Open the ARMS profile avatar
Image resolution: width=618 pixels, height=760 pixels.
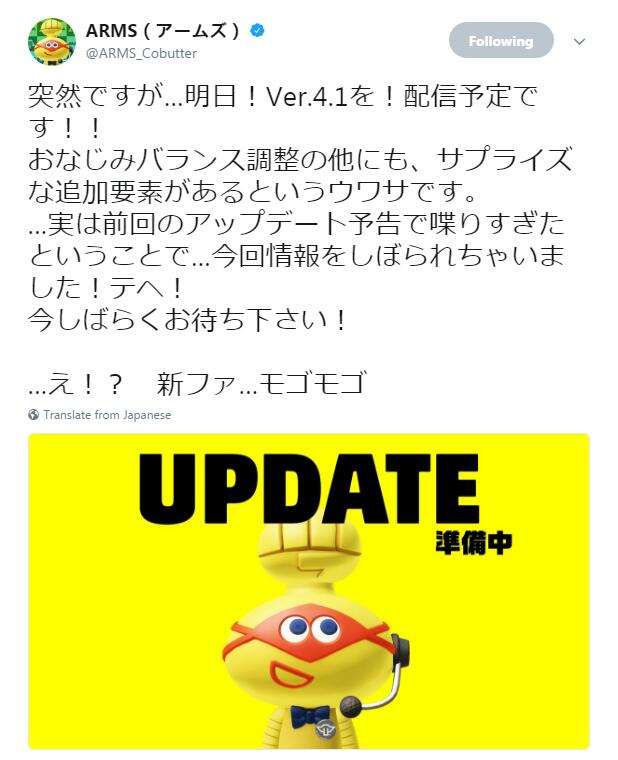(52, 41)
